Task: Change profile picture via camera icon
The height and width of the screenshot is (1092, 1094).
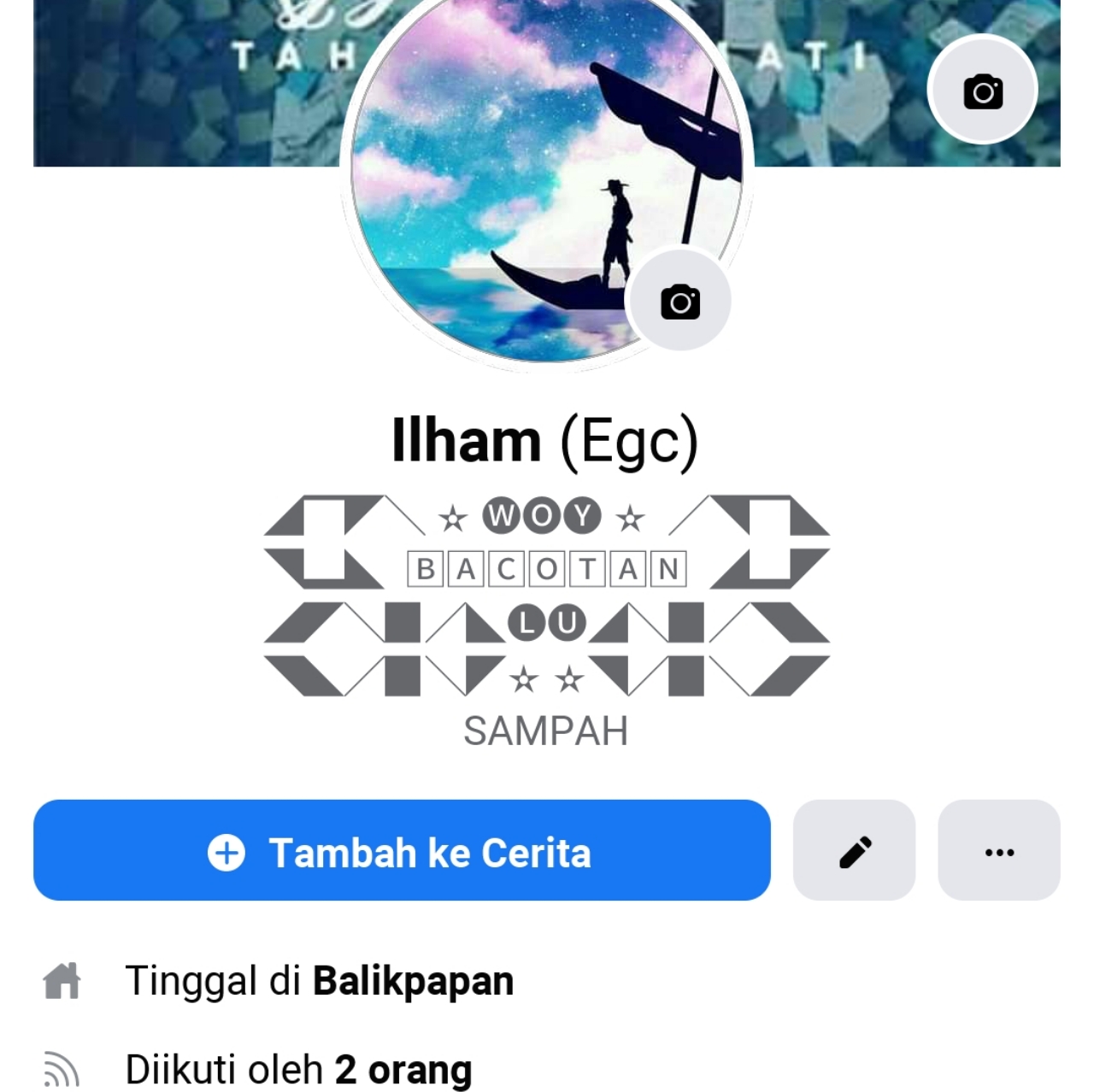Action: (679, 302)
